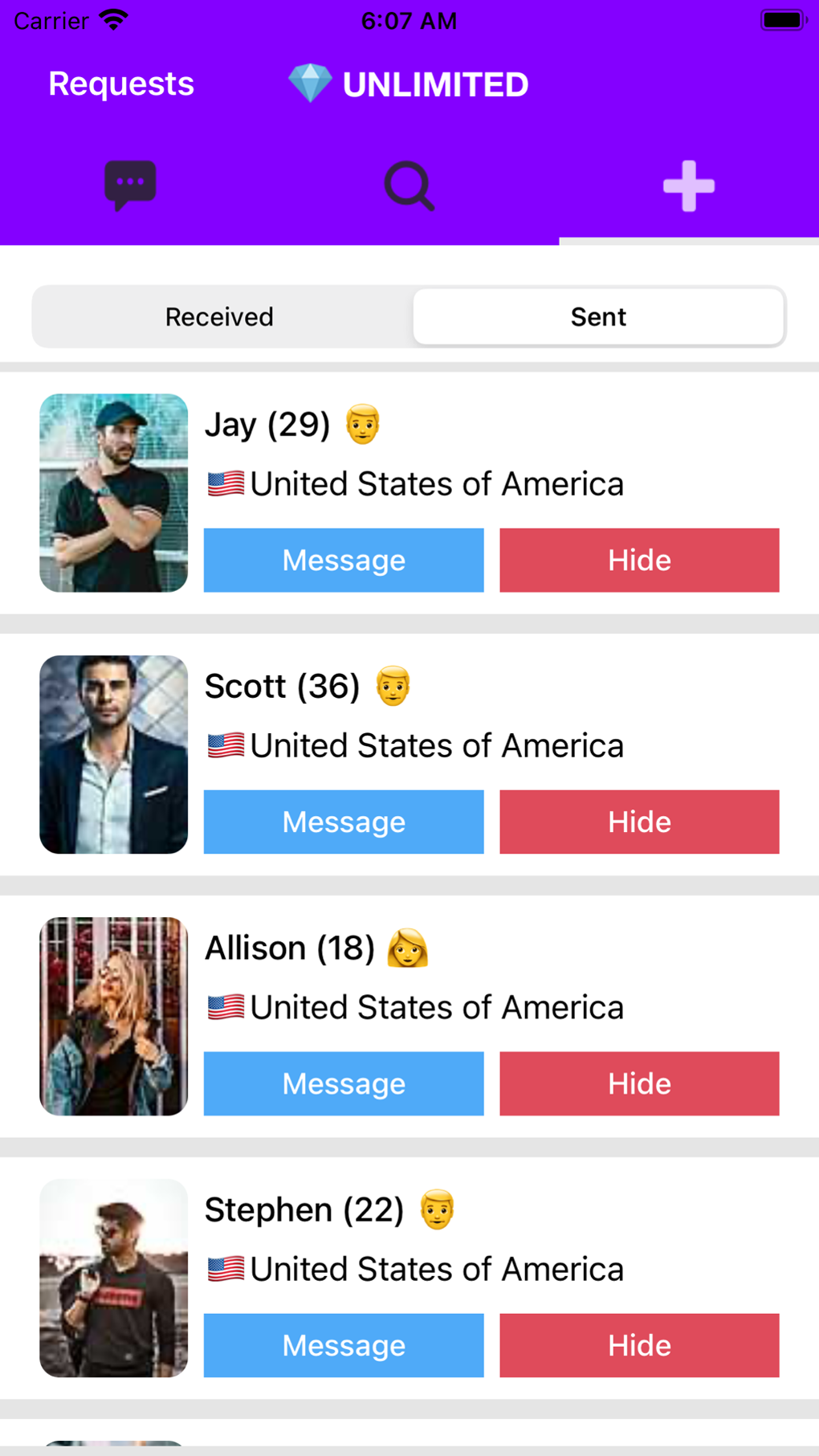Viewport: 819px width, 1456px height.
Task: Tap the UNLIMITED diamond badge
Action: 409,84
